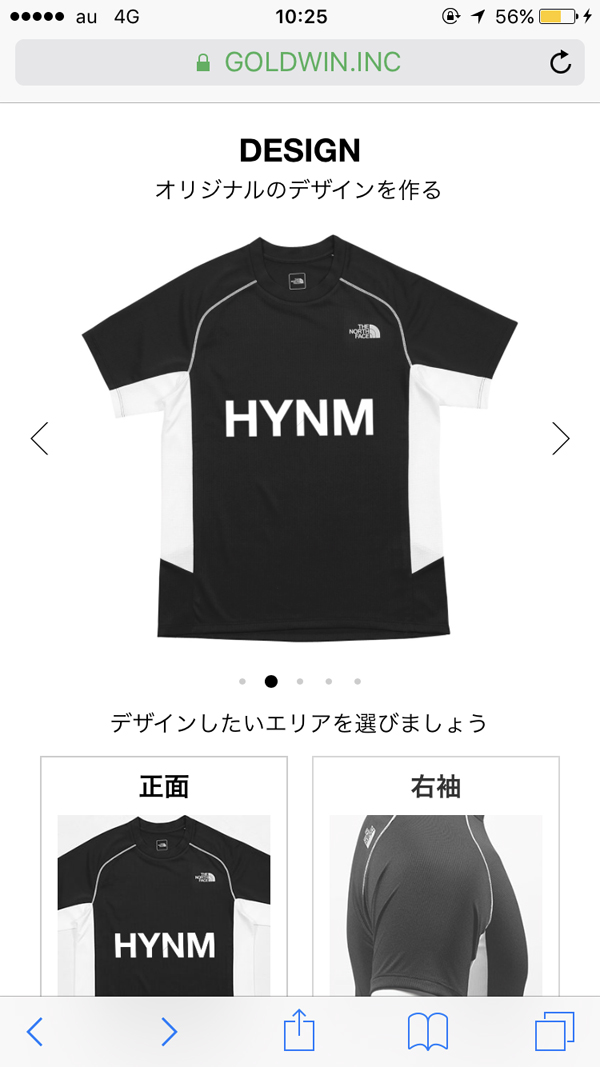Open Safari bookmarks
This screenshot has width=600, height=1067.
[428, 1032]
